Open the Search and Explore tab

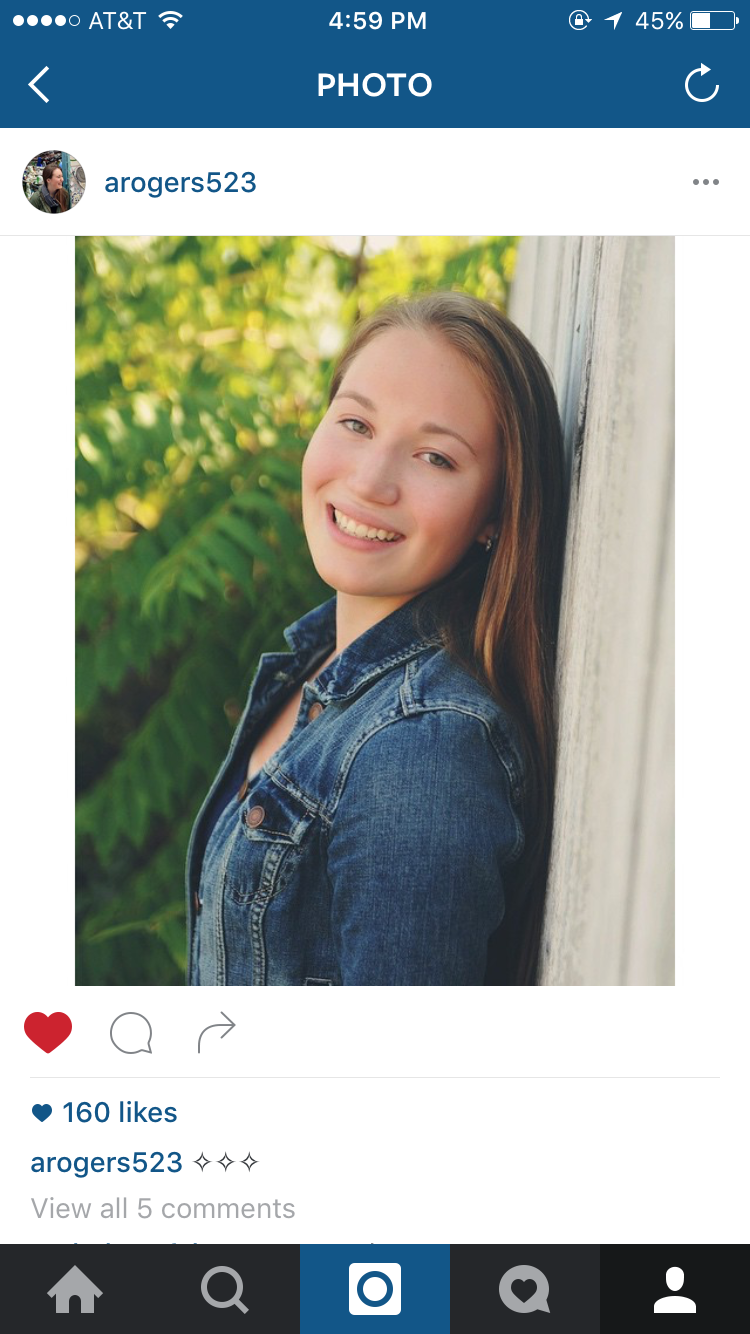click(x=225, y=1290)
